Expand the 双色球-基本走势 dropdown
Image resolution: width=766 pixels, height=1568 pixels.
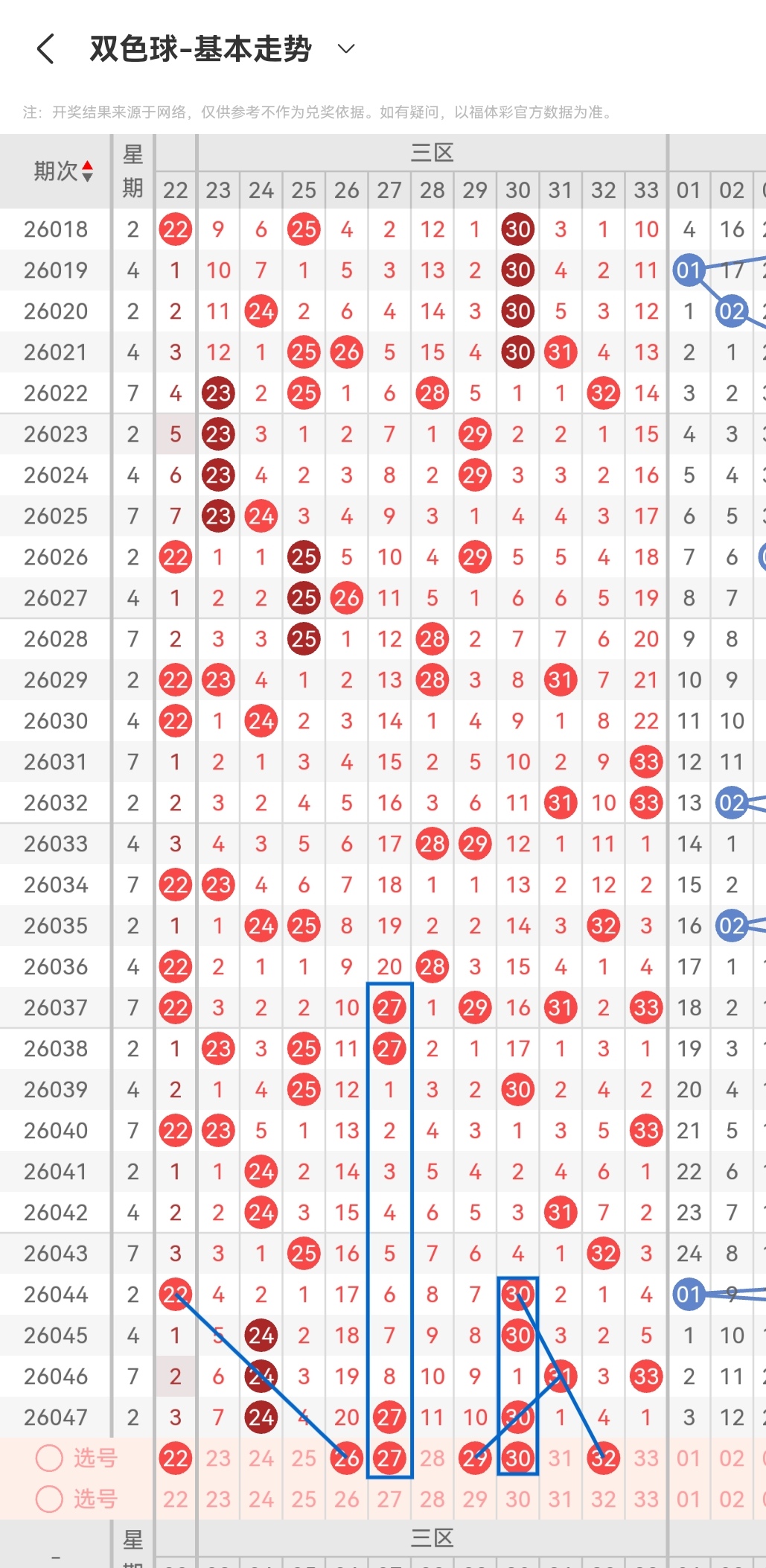click(345, 49)
